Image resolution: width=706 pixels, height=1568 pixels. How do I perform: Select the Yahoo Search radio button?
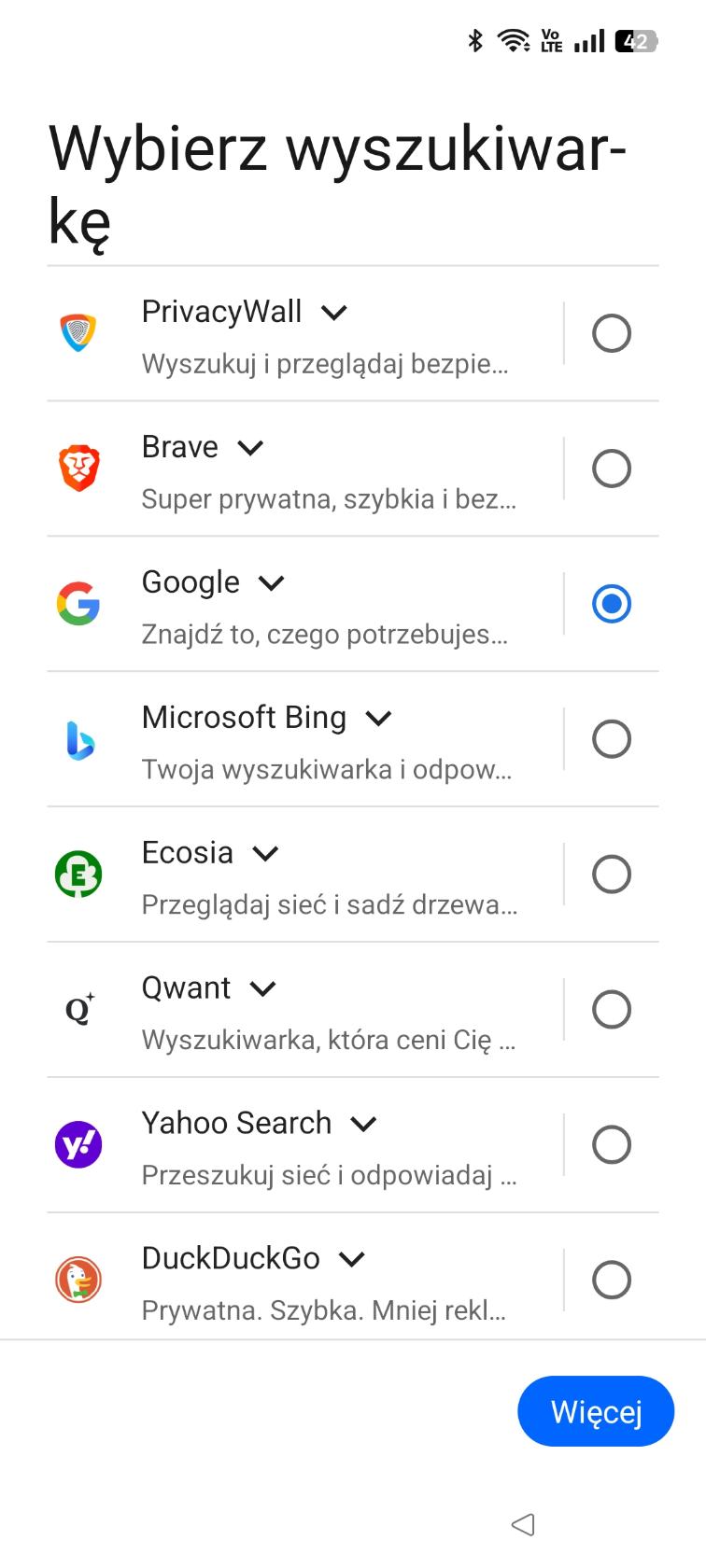[x=611, y=1145]
